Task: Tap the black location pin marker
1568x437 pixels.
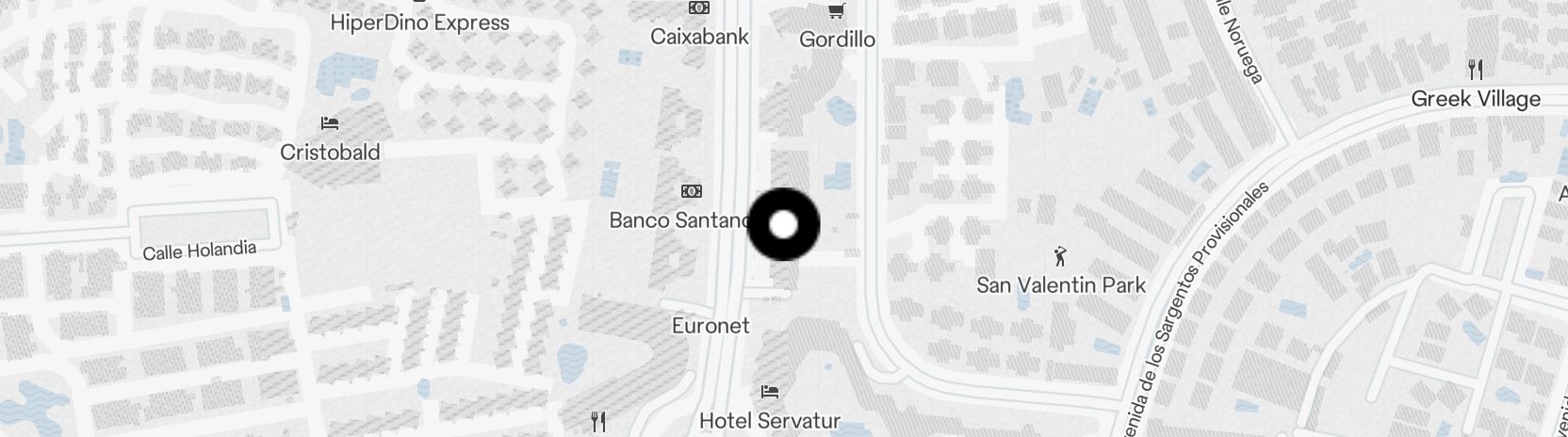Action: pos(783,225)
